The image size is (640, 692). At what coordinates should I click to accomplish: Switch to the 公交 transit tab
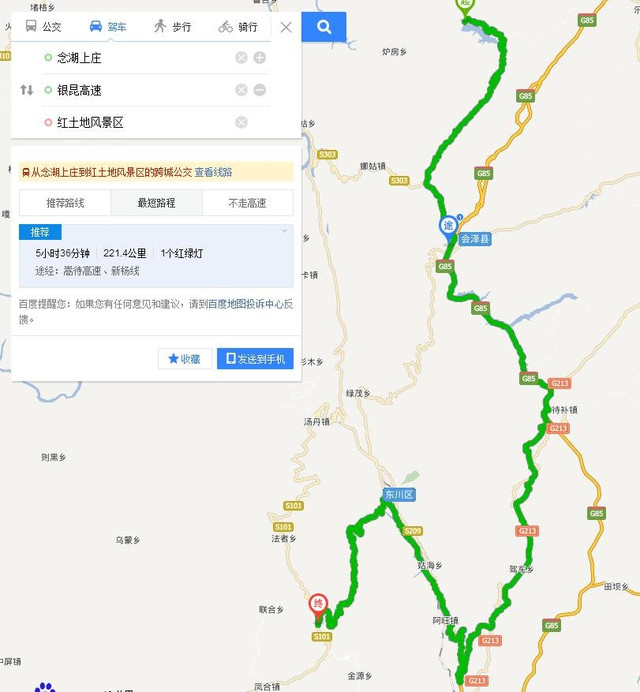pos(43,27)
